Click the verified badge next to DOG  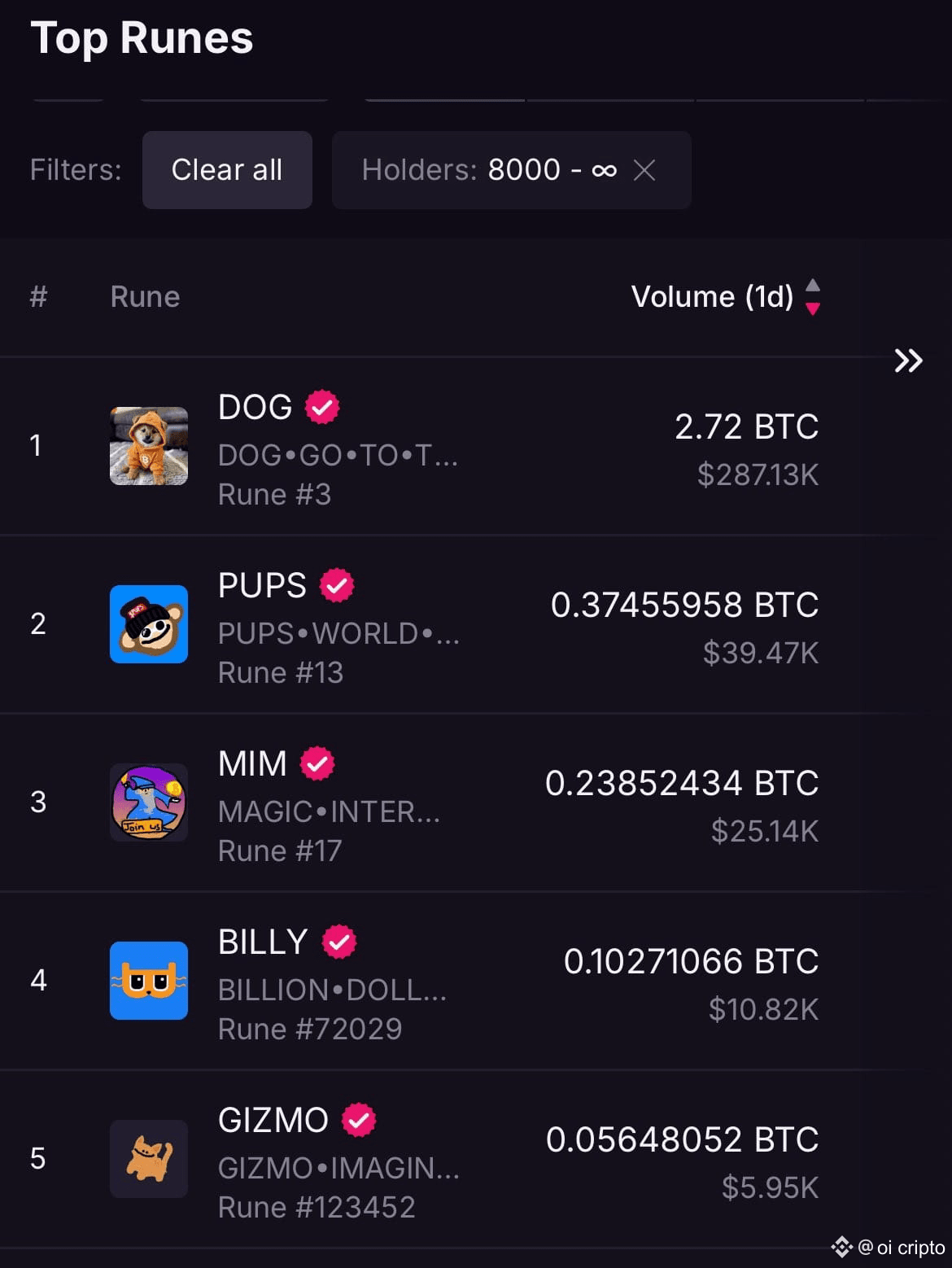point(323,407)
